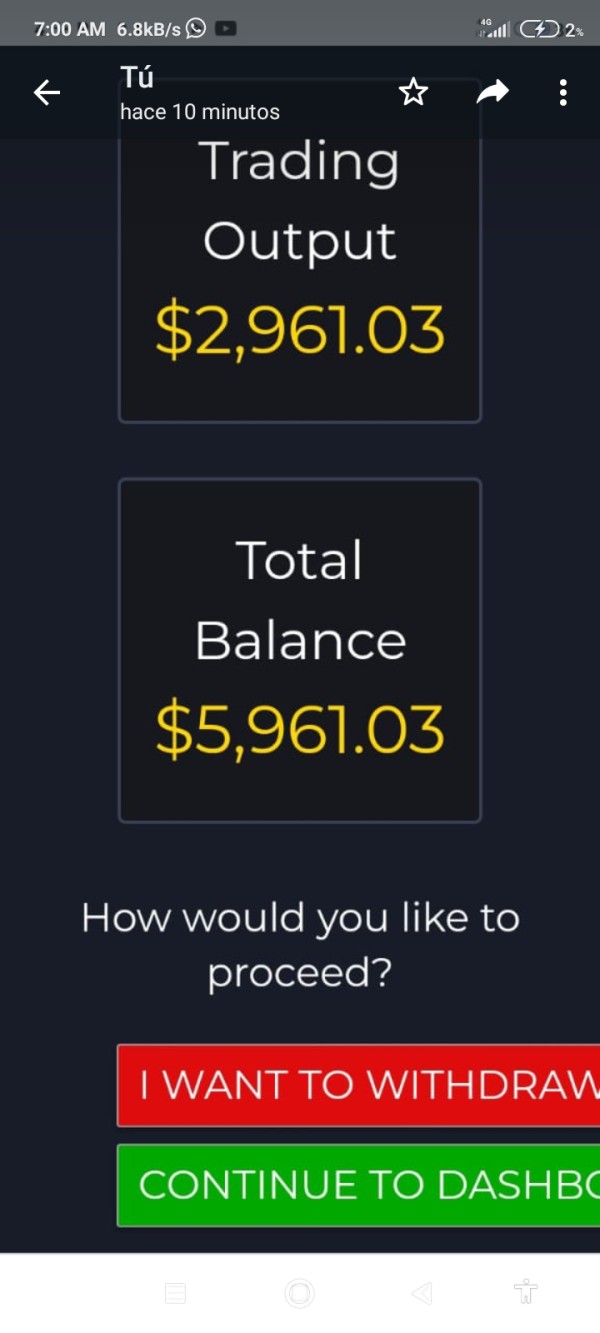Go back from the image viewer
600x1333 pixels.
coord(47,93)
